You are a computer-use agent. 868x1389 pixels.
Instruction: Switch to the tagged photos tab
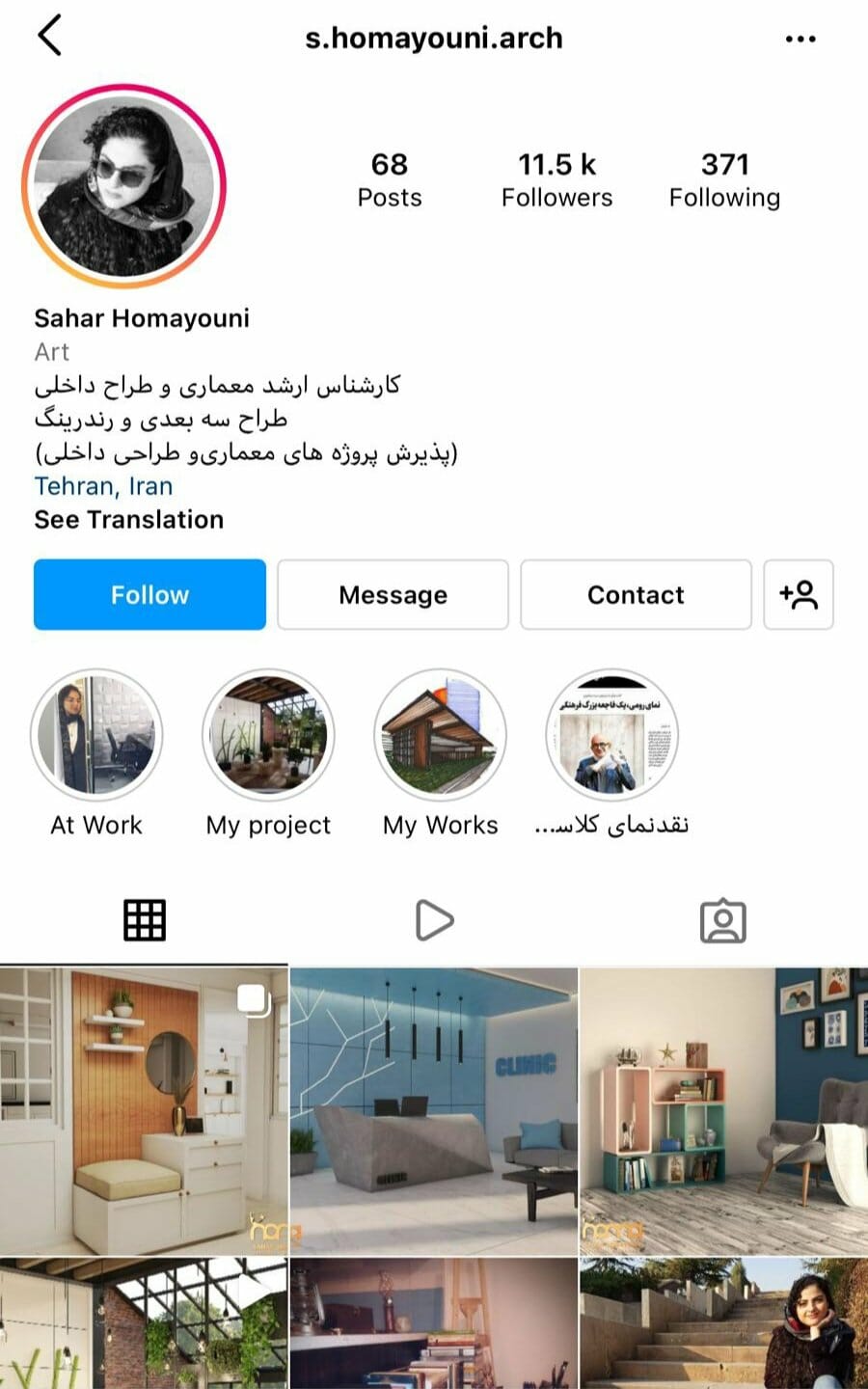(x=723, y=920)
